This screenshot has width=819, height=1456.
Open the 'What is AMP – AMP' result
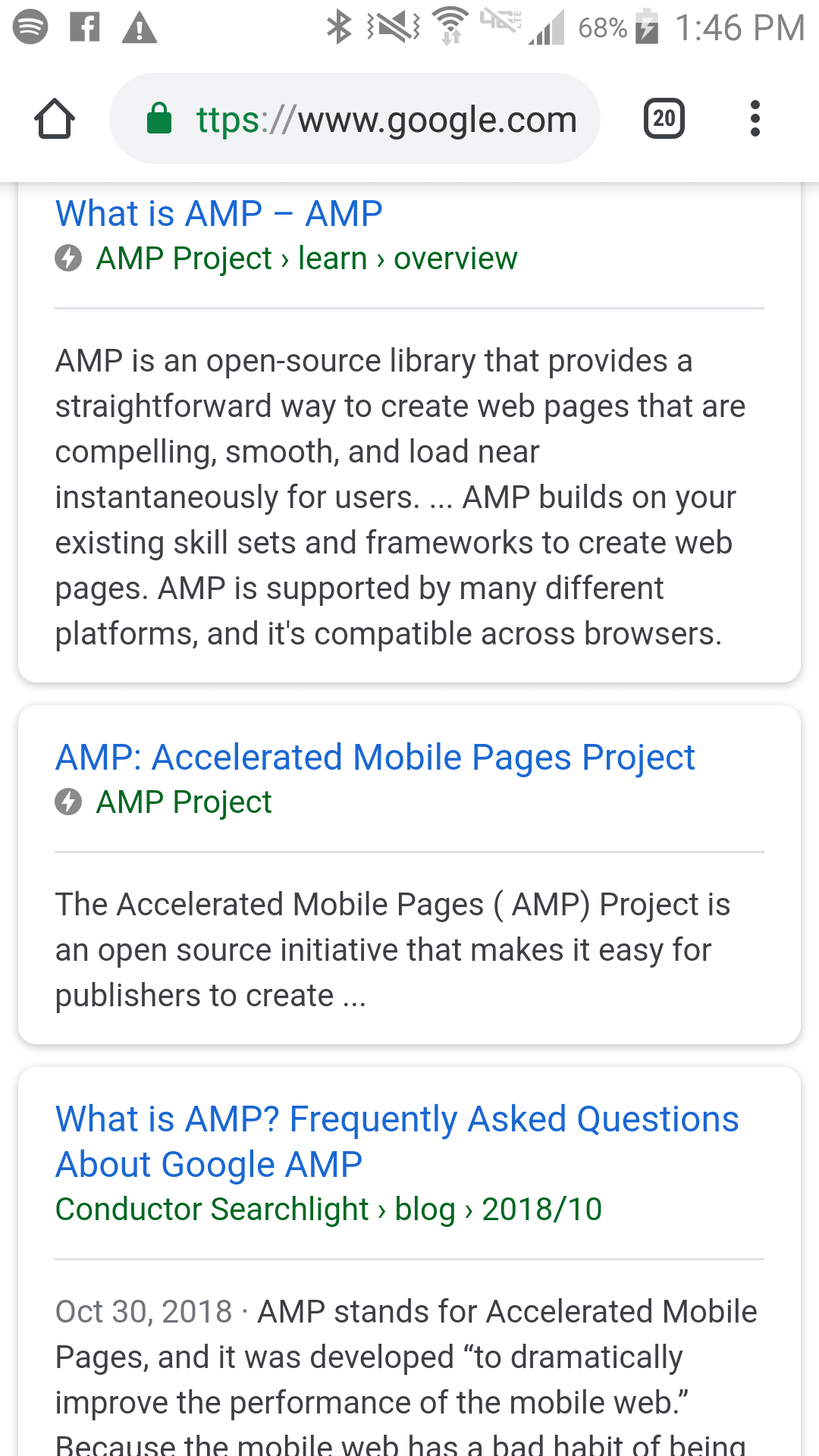(219, 214)
